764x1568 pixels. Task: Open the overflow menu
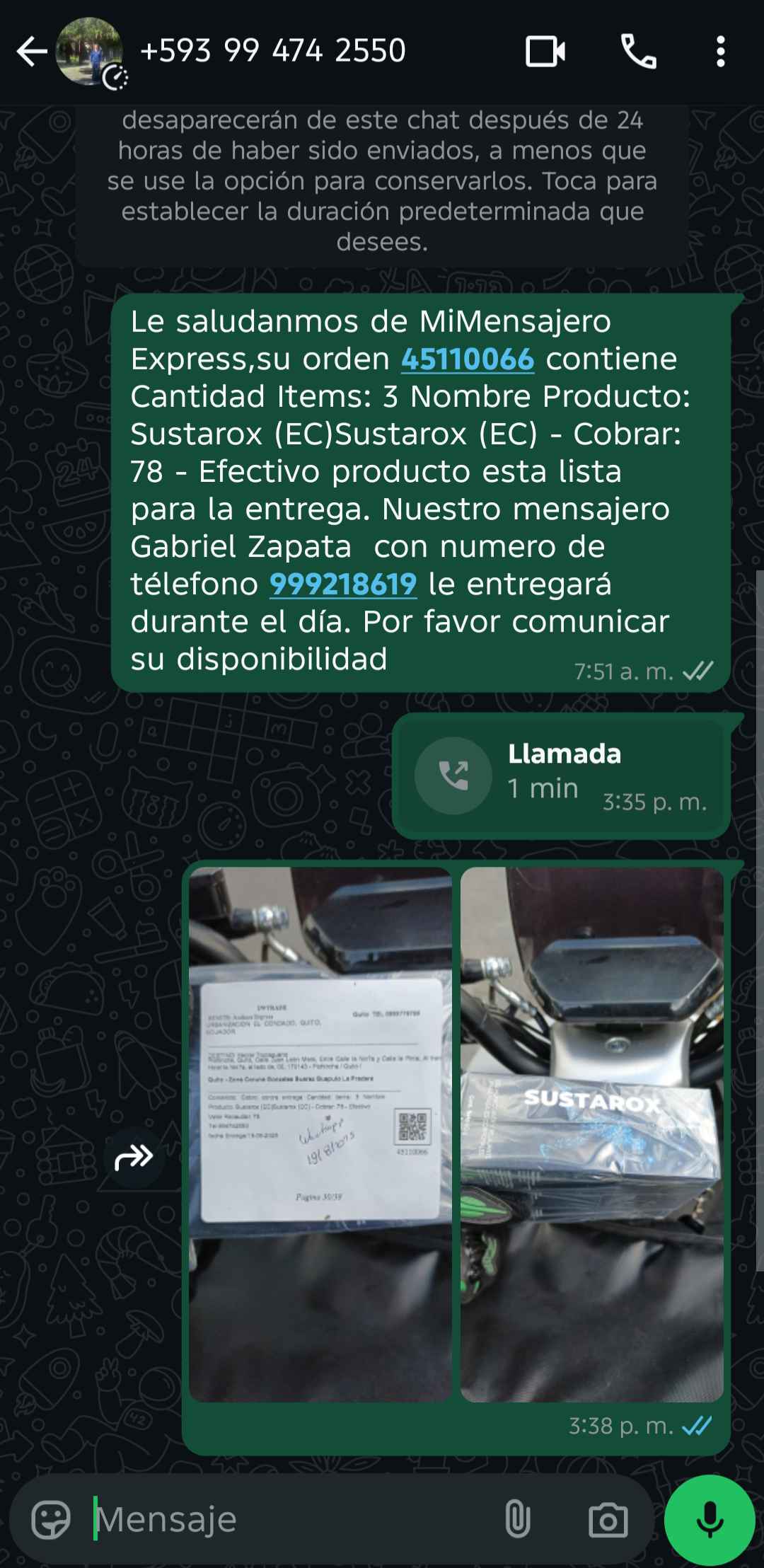[720, 52]
